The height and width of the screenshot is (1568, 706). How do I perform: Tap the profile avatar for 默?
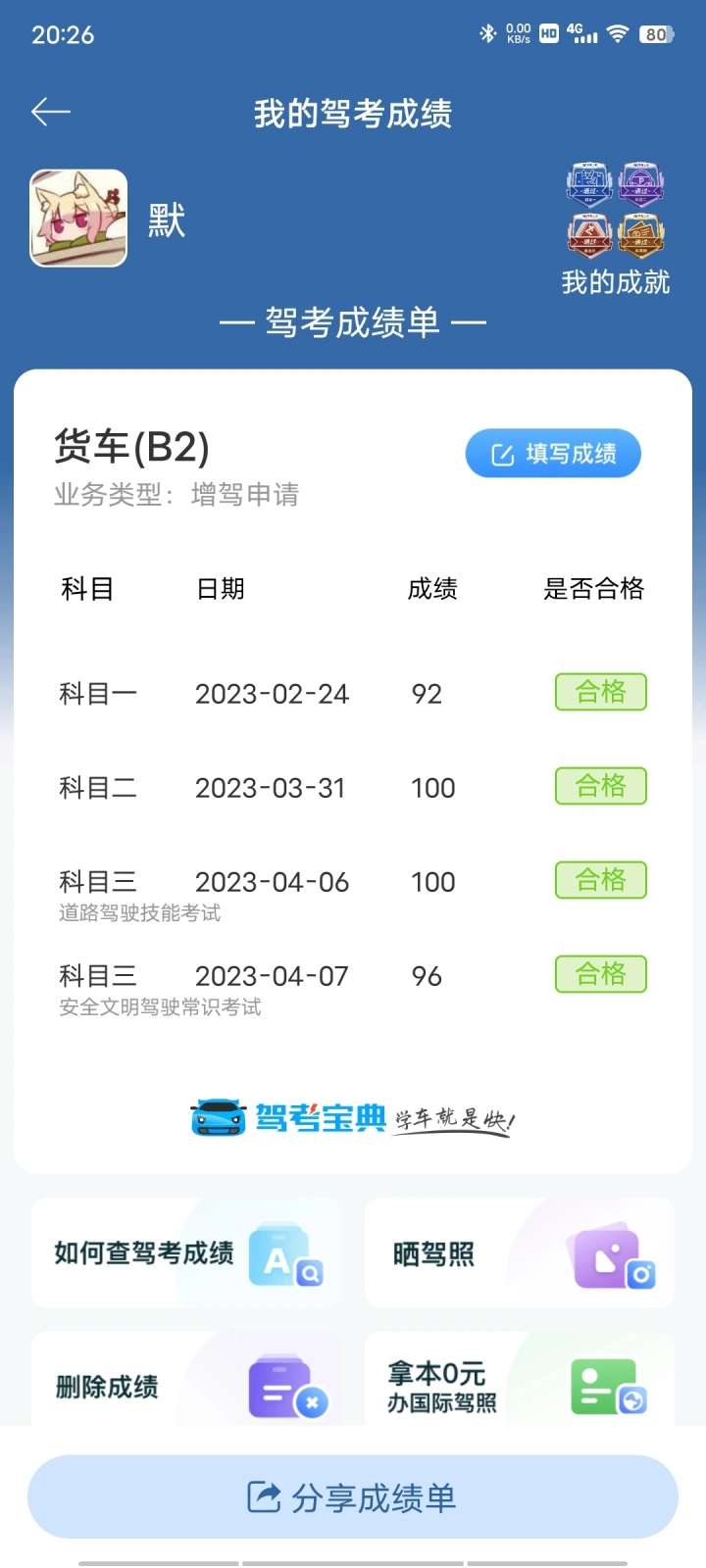(78, 219)
